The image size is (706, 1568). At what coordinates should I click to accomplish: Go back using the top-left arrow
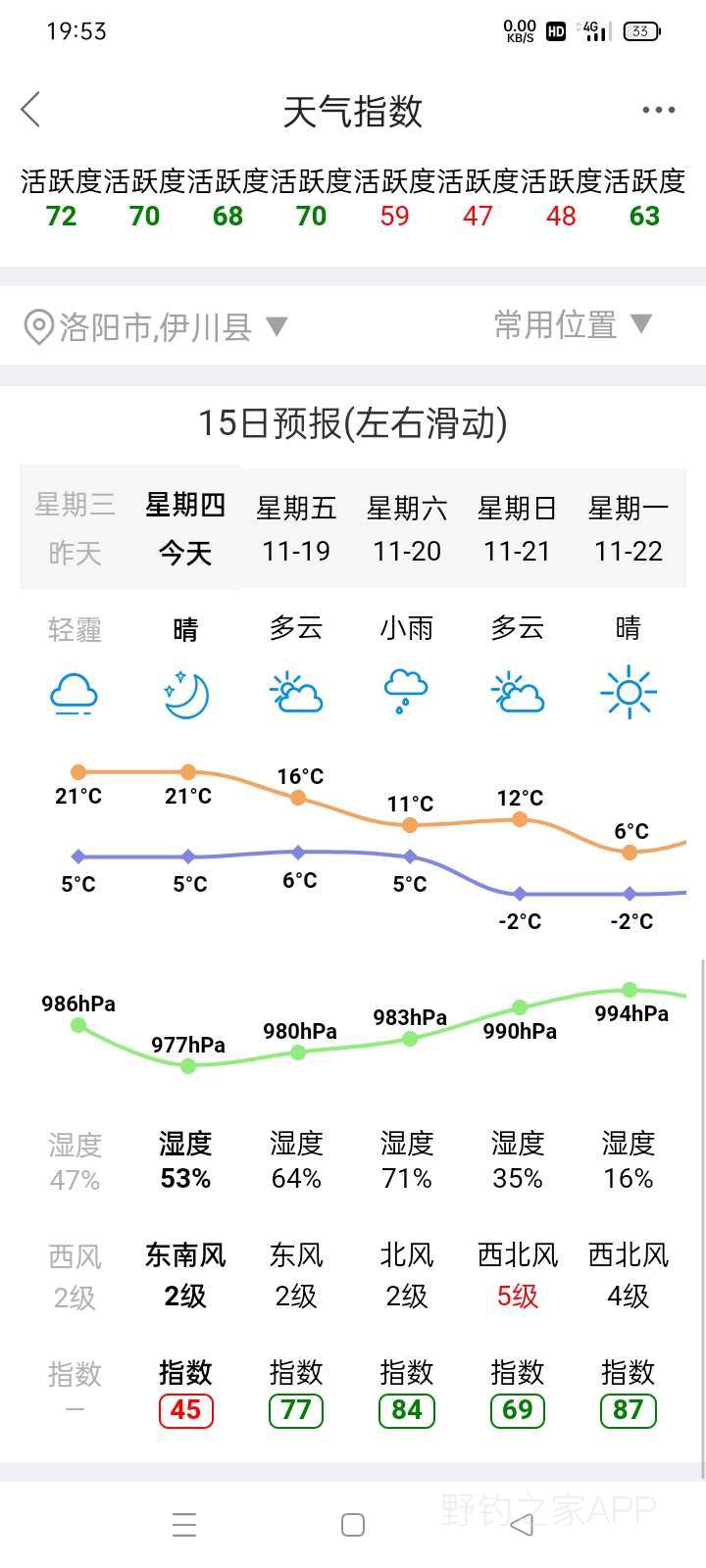pyautogui.click(x=31, y=109)
